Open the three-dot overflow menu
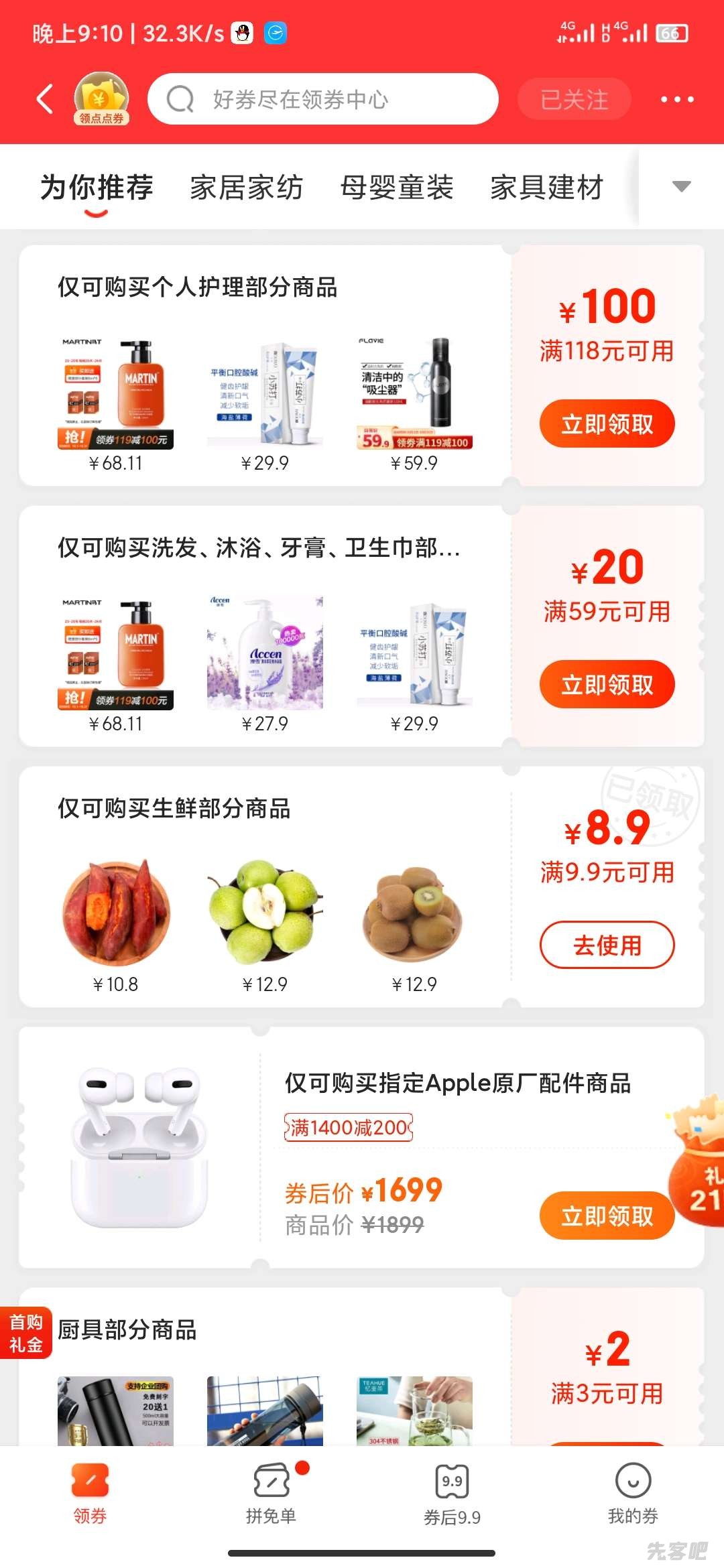 pyautogui.click(x=677, y=100)
